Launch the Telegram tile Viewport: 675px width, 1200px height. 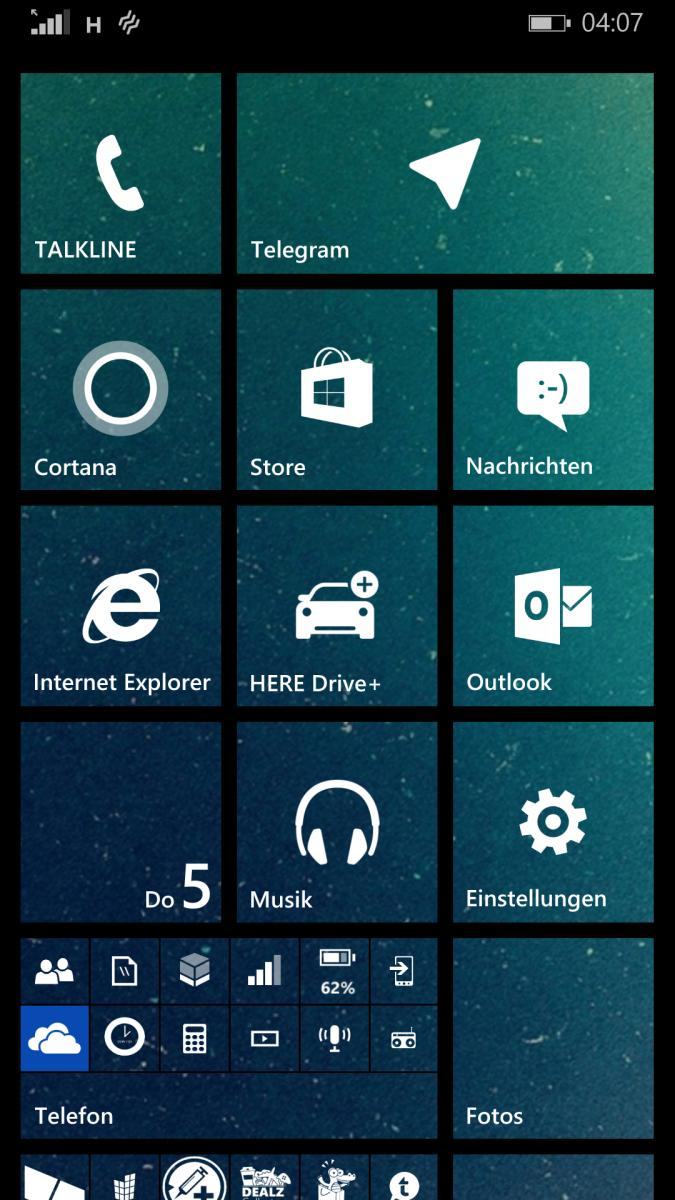coord(445,173)
